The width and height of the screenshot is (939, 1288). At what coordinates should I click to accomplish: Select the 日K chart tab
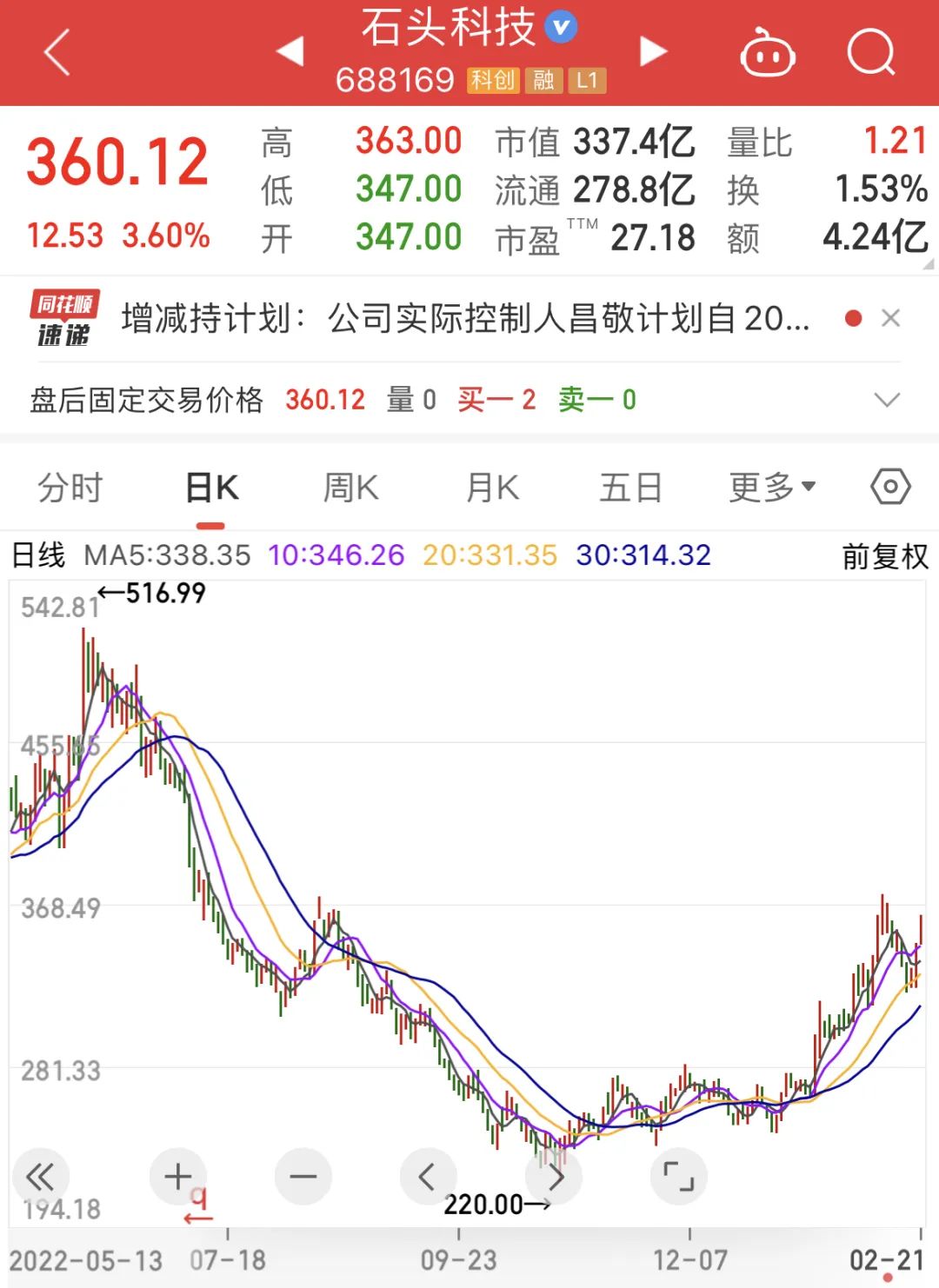pos(211,488)
